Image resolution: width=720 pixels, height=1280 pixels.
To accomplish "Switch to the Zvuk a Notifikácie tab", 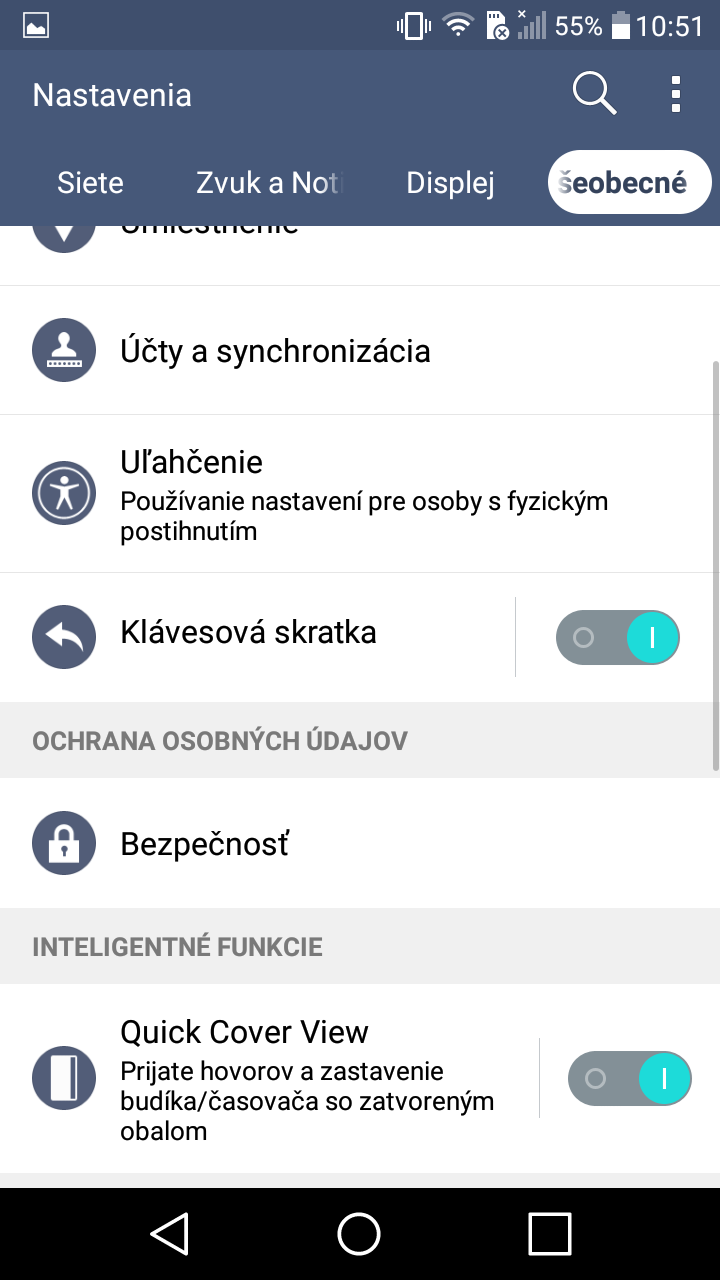I will (269, 183).
